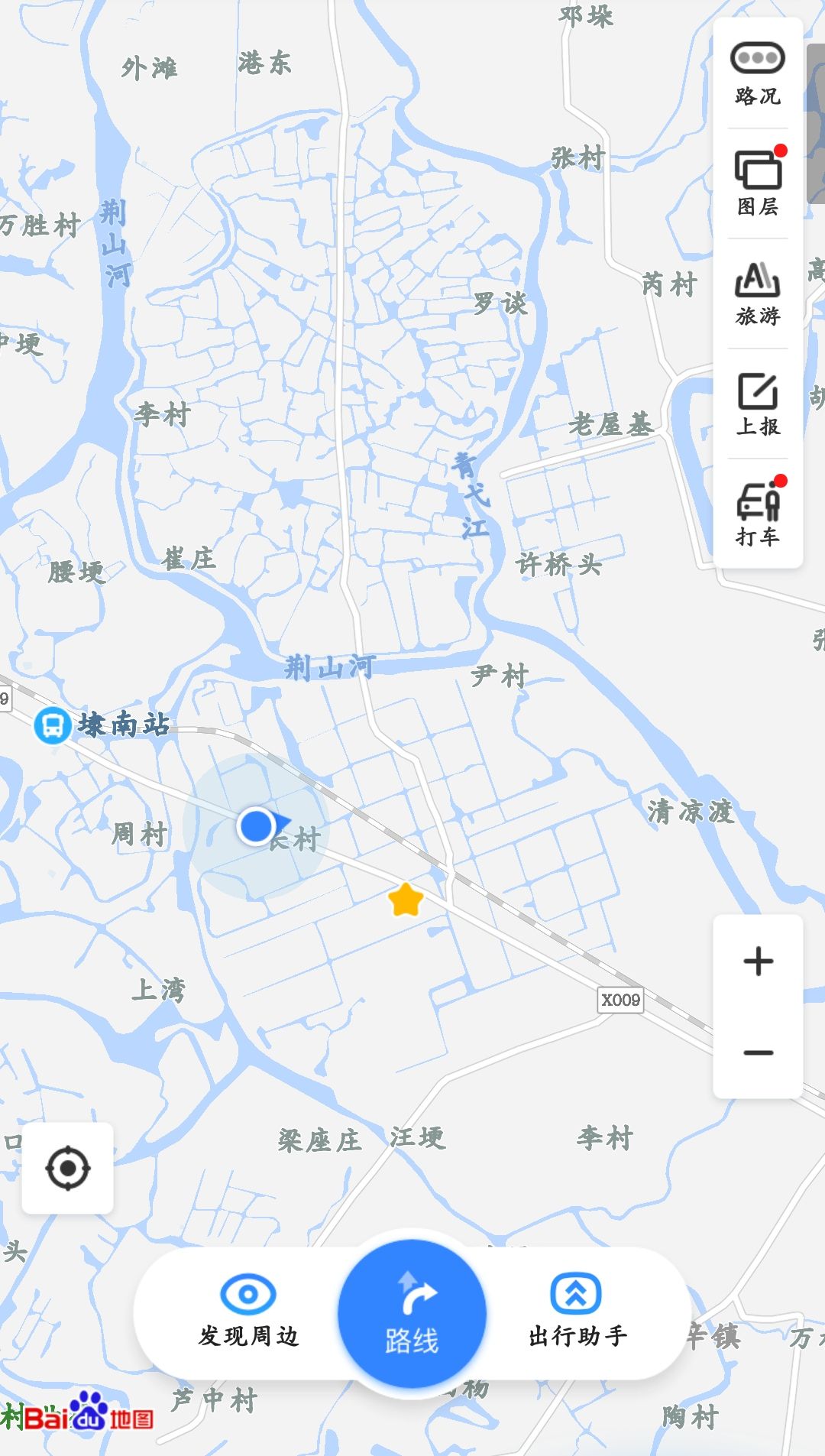The height and width of the screenshot is (1456, 825).
Task: Open the 打车 ride-hailing option
Action: 758,514
